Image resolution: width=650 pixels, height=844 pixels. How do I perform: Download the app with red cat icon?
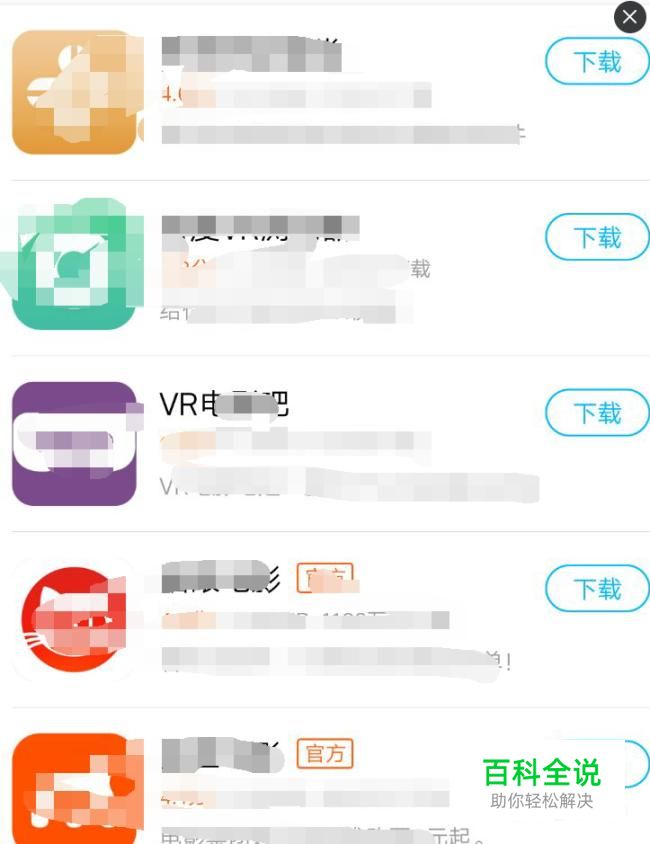[597, 589]
